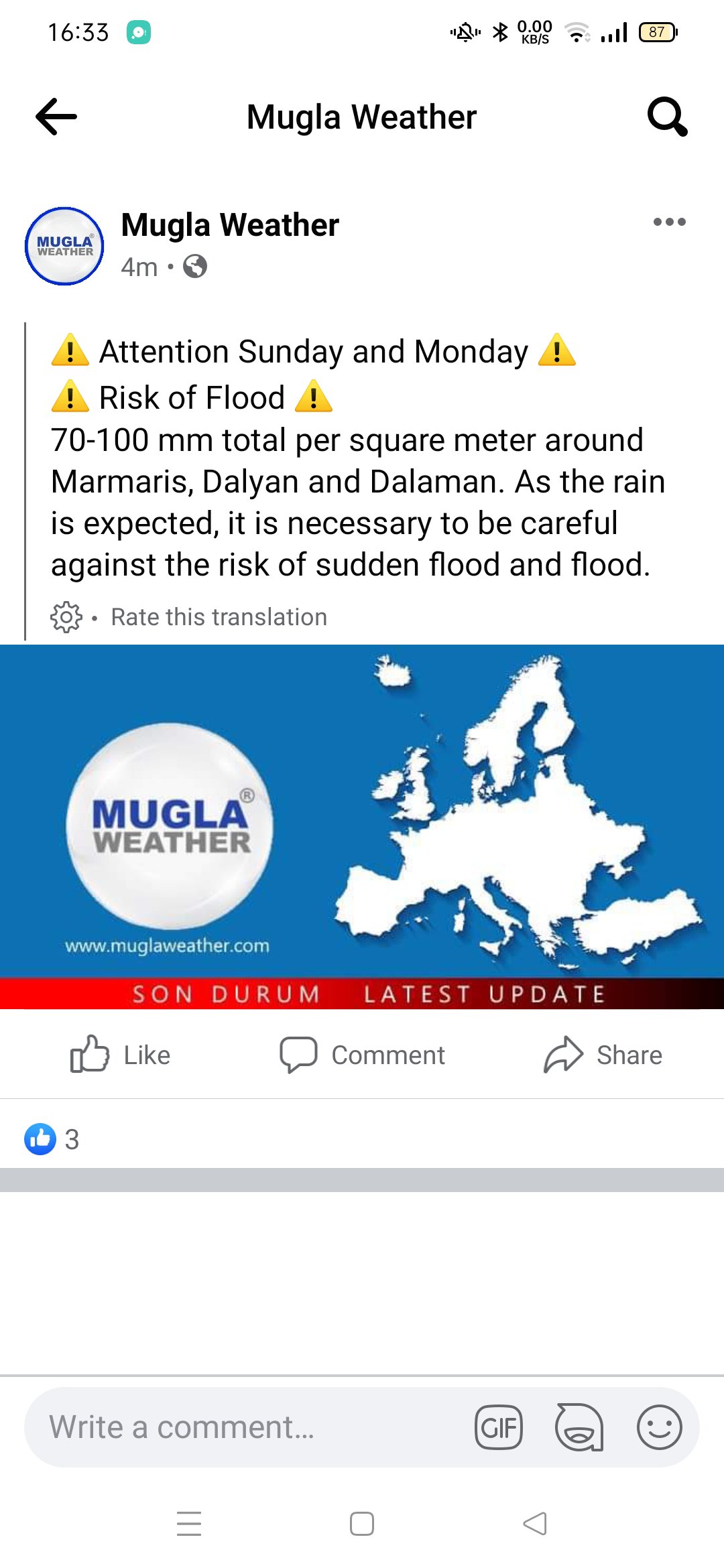Viewport: 724px width, 1568px height.
Task: View who reacted to the post
Action: pyautogui.click(x=52, y=1139)
